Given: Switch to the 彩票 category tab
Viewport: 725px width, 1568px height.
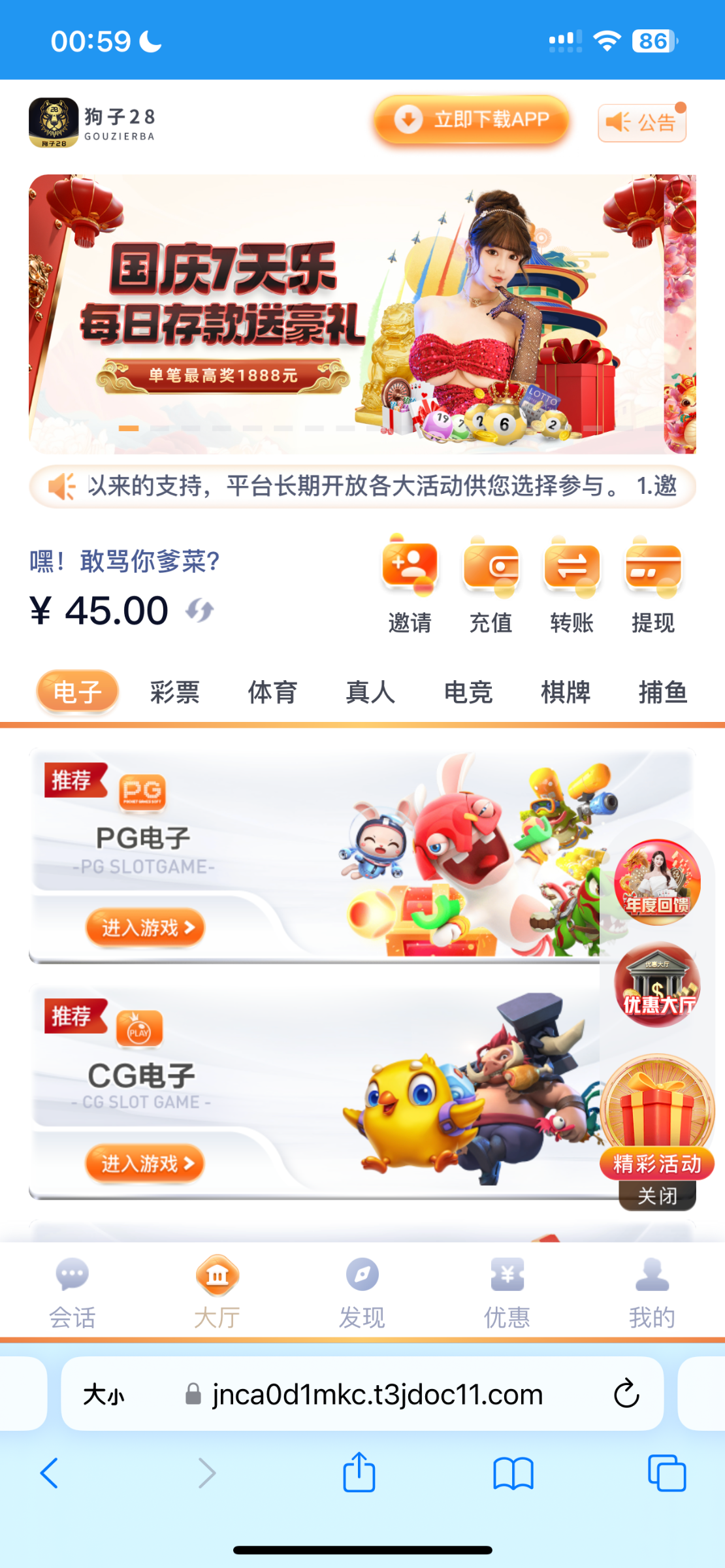Looking at the screenshot, I should tap(174, 692).
